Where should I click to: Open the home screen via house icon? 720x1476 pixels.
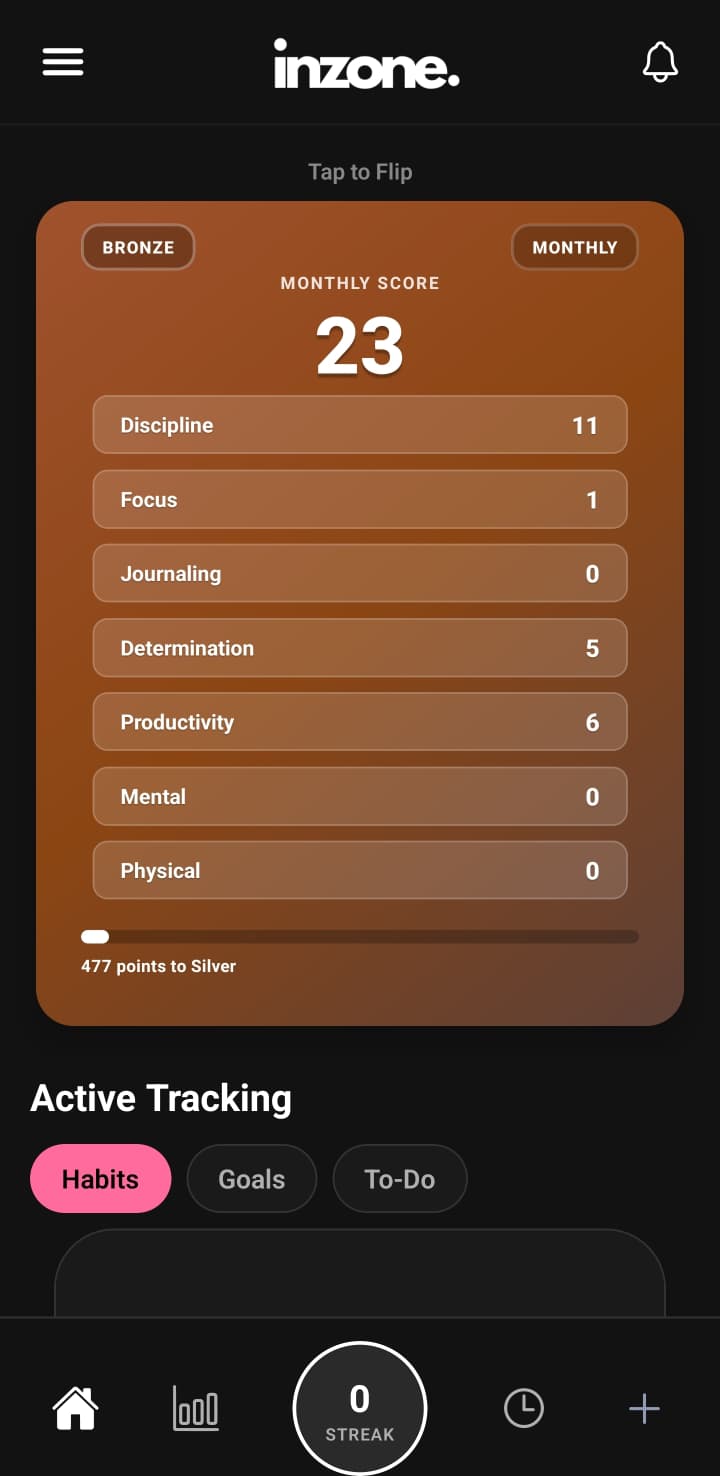[74, 1407]
